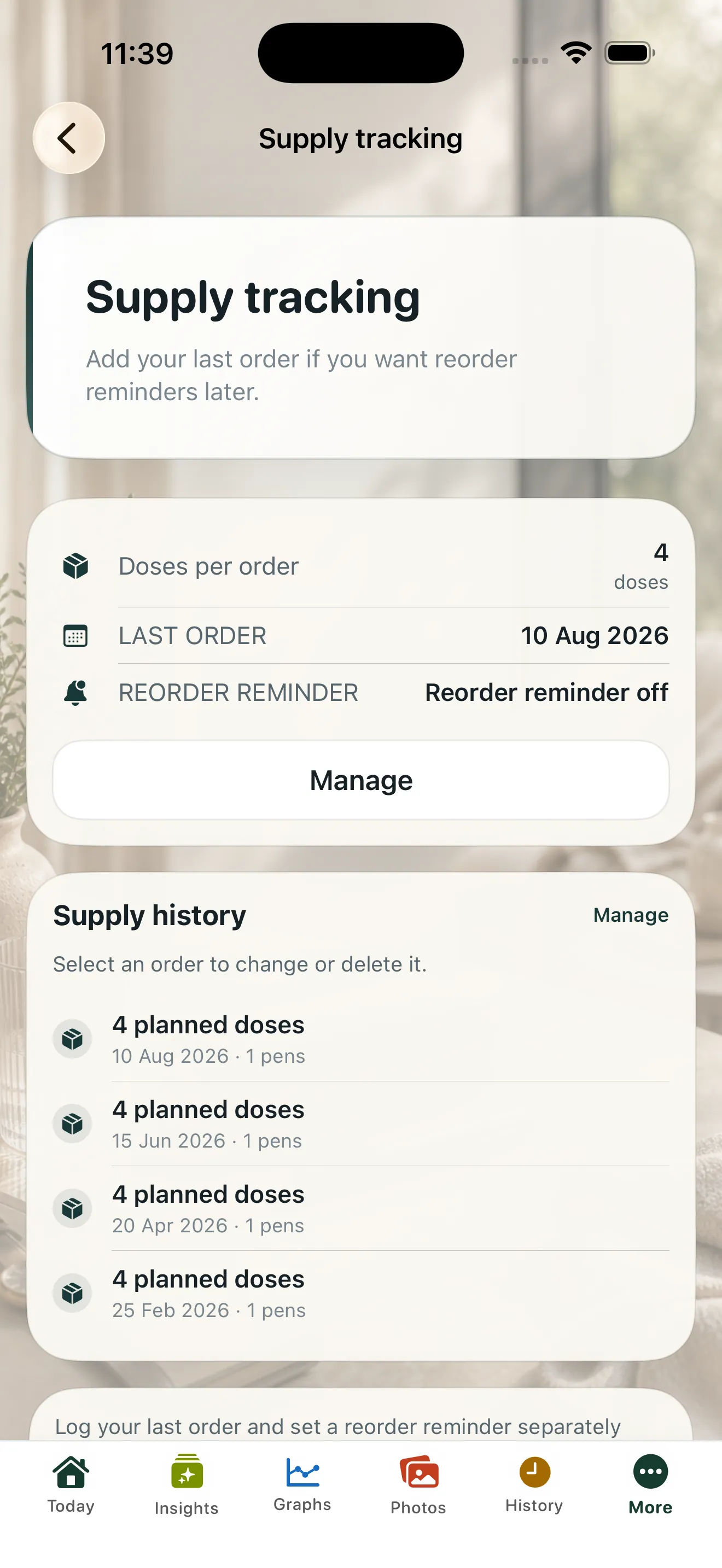
Task: Open the Manage link beside Supply history
Action: point(631,915)
